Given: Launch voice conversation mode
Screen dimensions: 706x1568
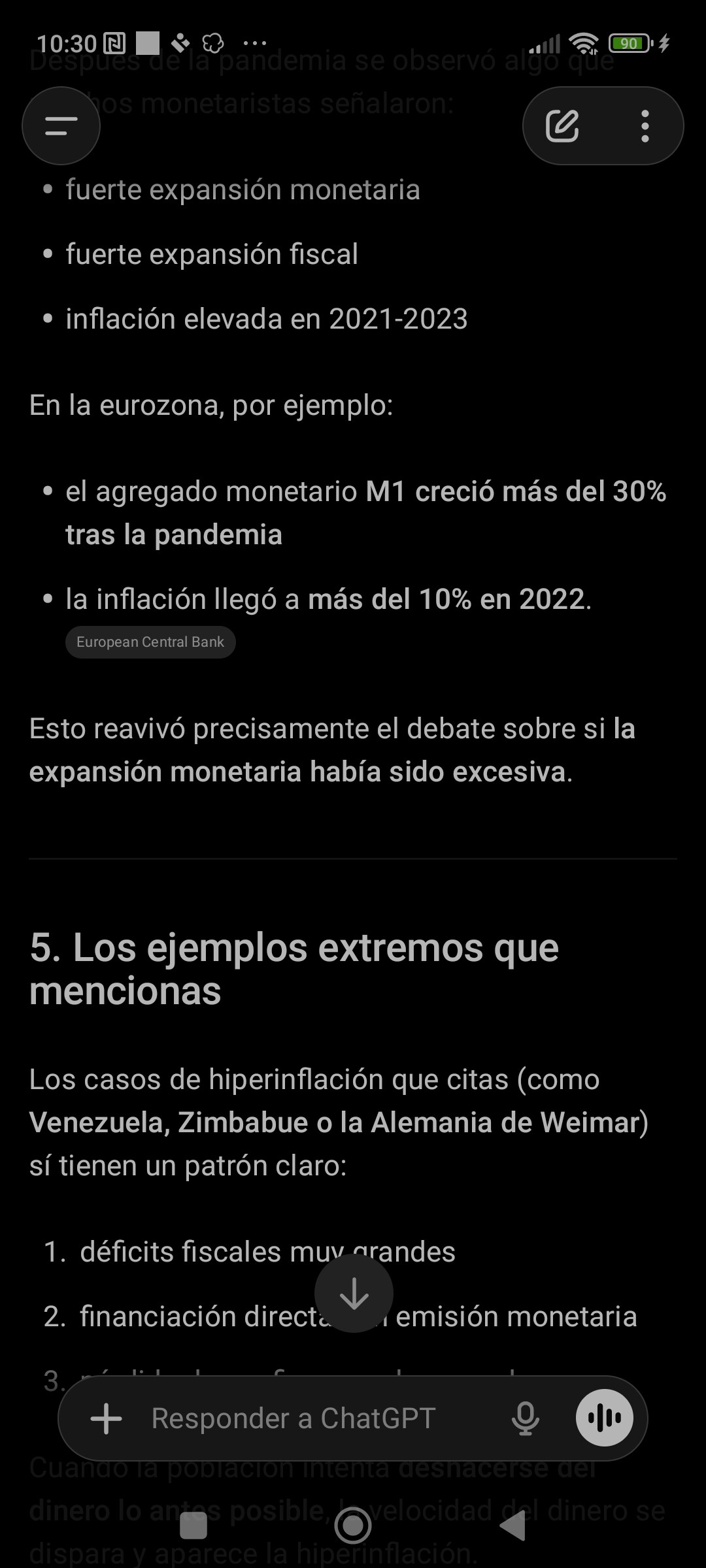Looking at the screenshot, I should point(604,1417).
